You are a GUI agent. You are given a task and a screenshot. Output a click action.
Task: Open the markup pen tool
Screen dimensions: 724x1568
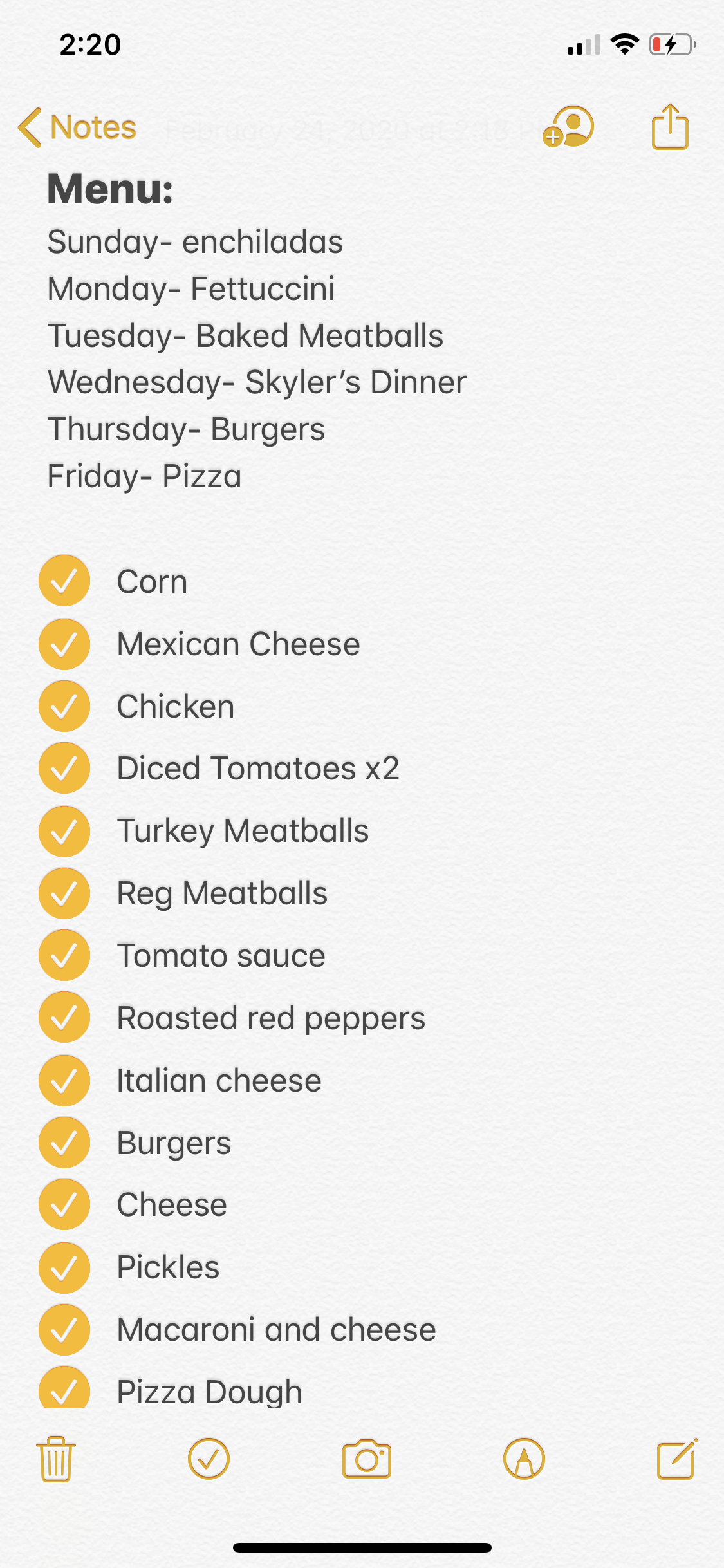pyautogui.click(x=524, y=1459)
